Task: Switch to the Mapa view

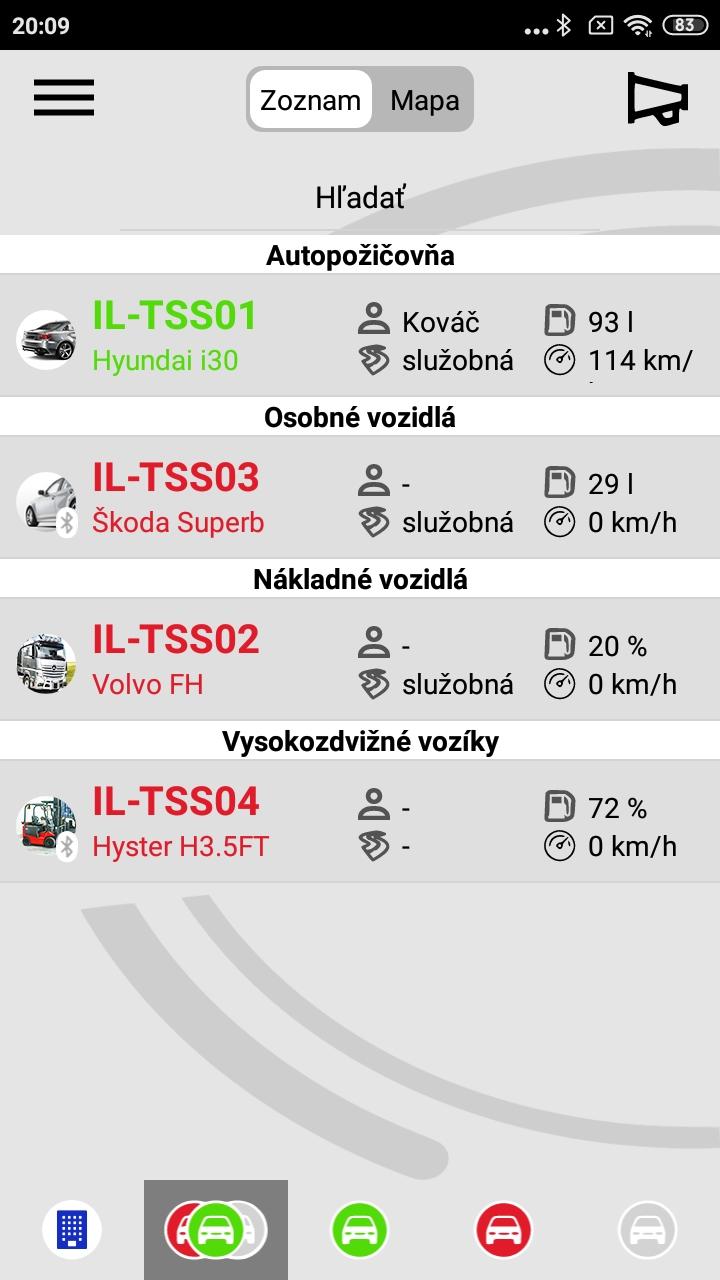Action: click(424, 100)
